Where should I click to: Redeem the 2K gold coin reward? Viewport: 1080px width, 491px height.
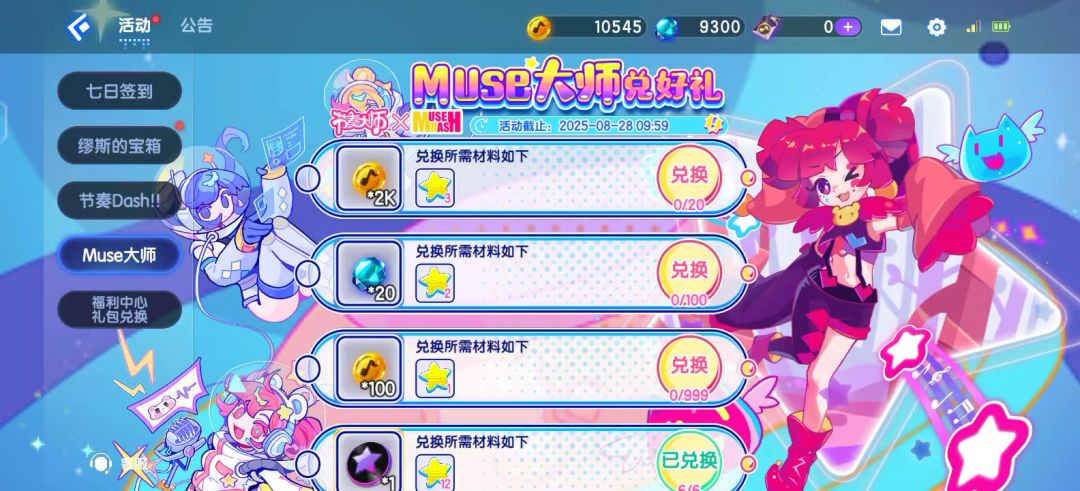[x=689, y=175]
